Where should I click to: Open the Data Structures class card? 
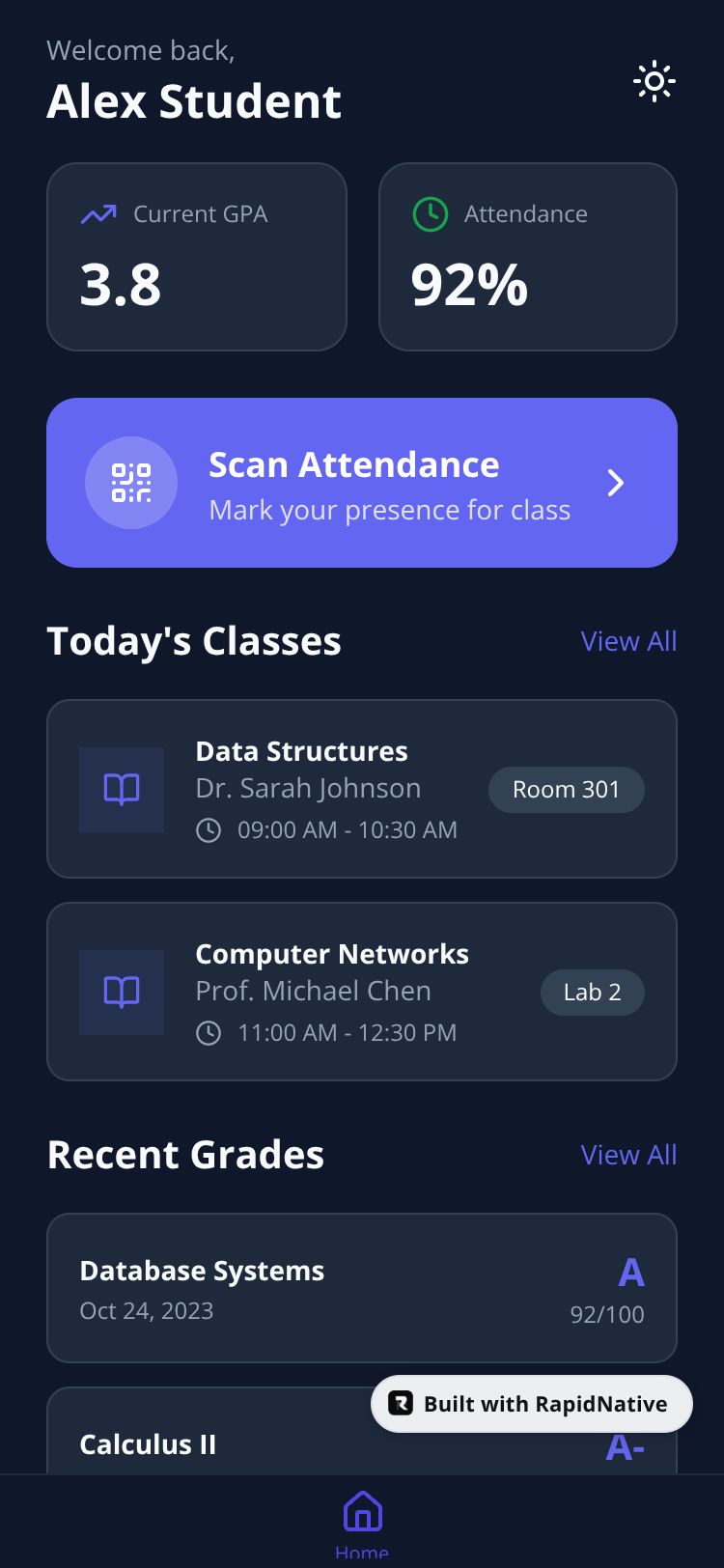[x=362, y=789]
